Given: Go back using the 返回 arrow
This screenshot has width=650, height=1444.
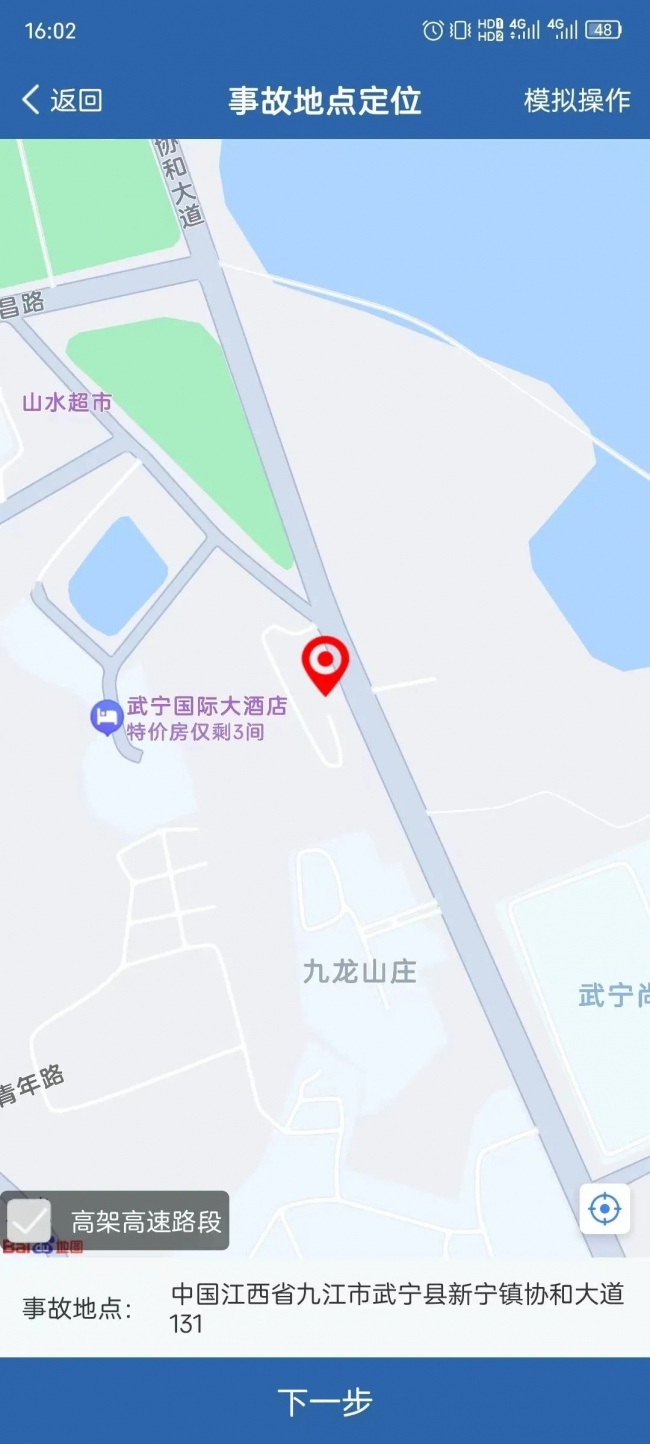Looking at the screenshot, I should (x=60, y=100).
